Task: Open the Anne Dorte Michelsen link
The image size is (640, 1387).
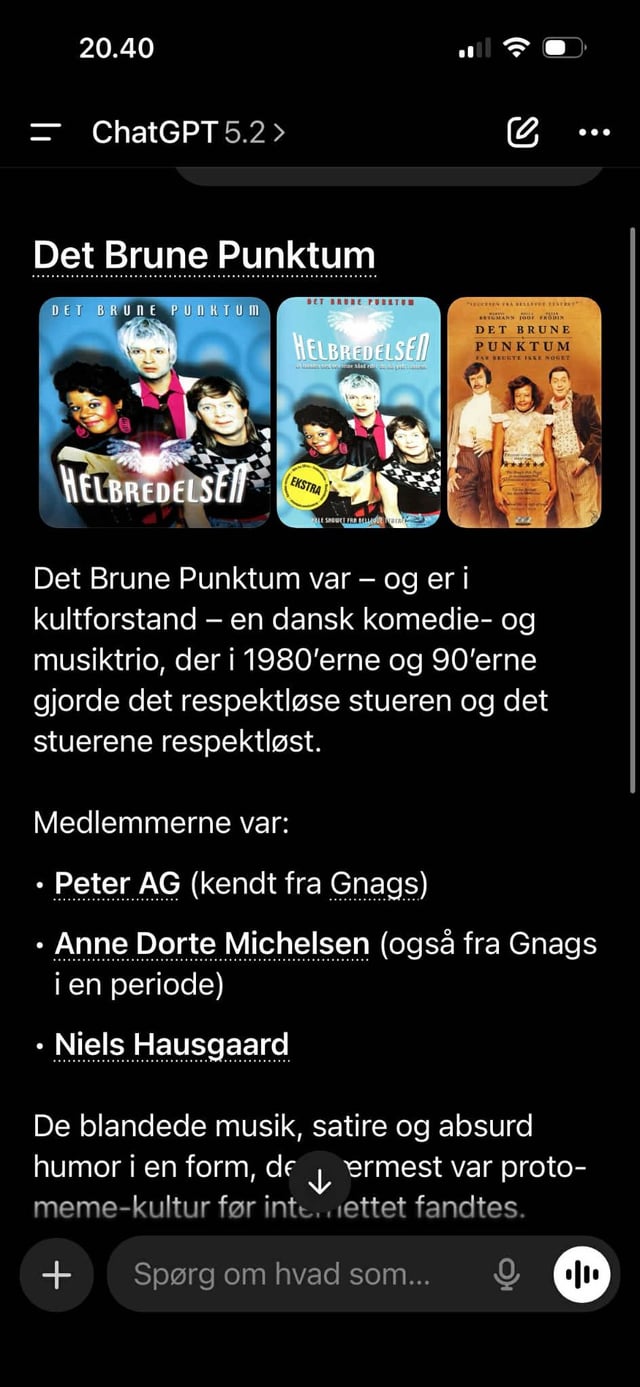Action: (x=211, y=943)
